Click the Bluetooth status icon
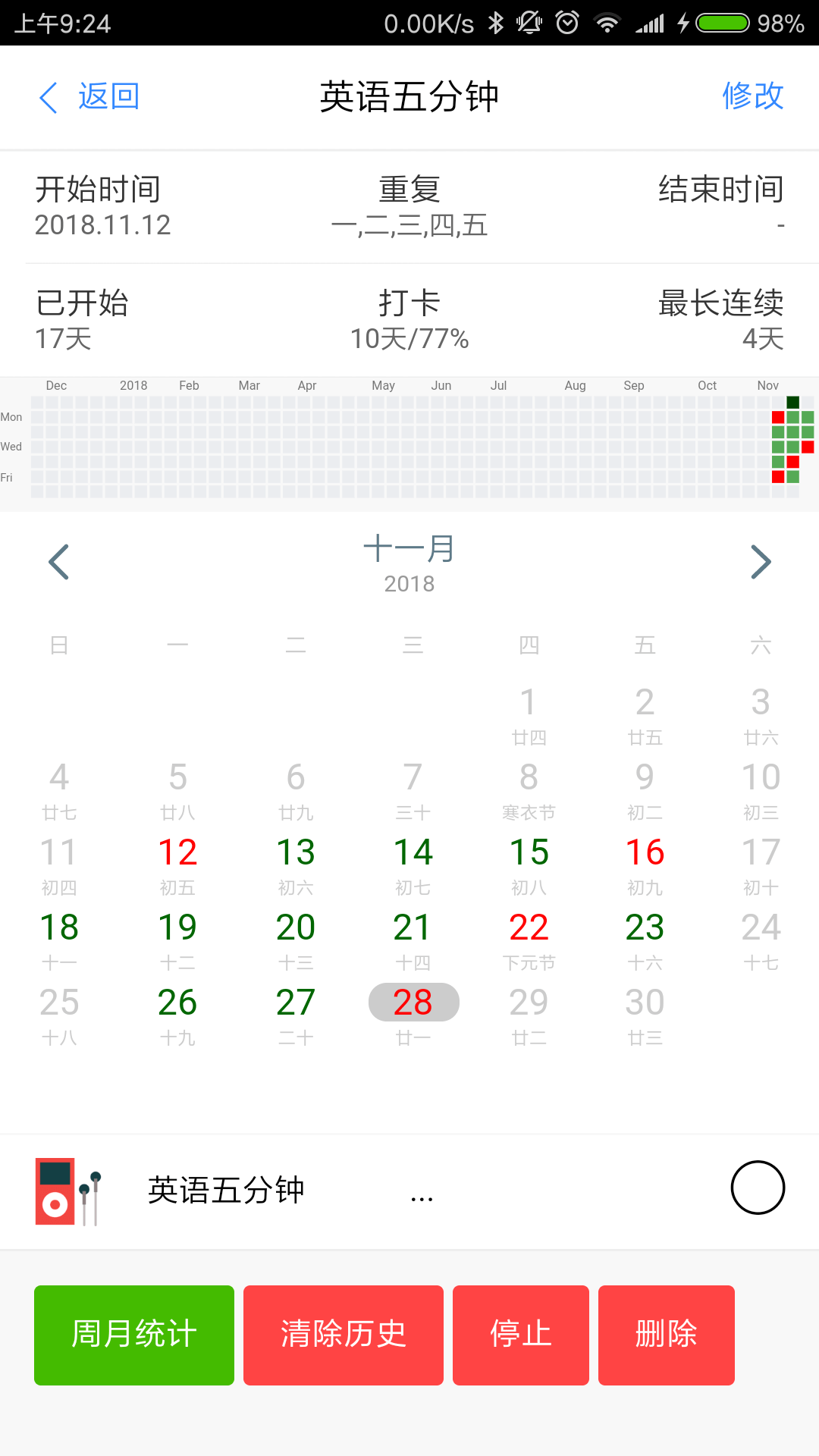The image size is (819, 1456). pyautogui.click(x=497, y=24)
